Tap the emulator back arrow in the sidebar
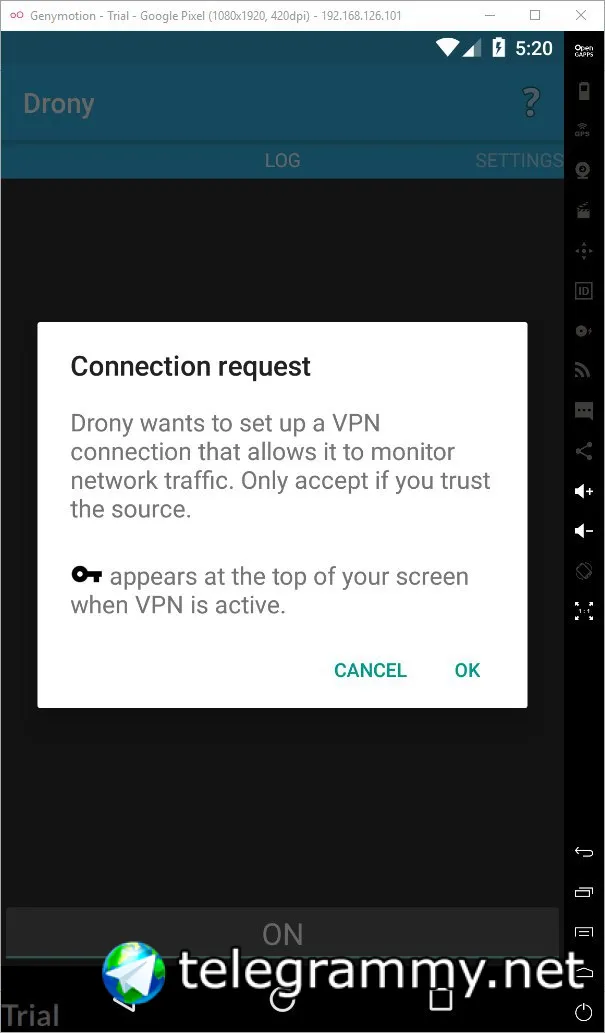Image resolution: width=605 pixels, height=1033 pixels. tap(584, 852)
